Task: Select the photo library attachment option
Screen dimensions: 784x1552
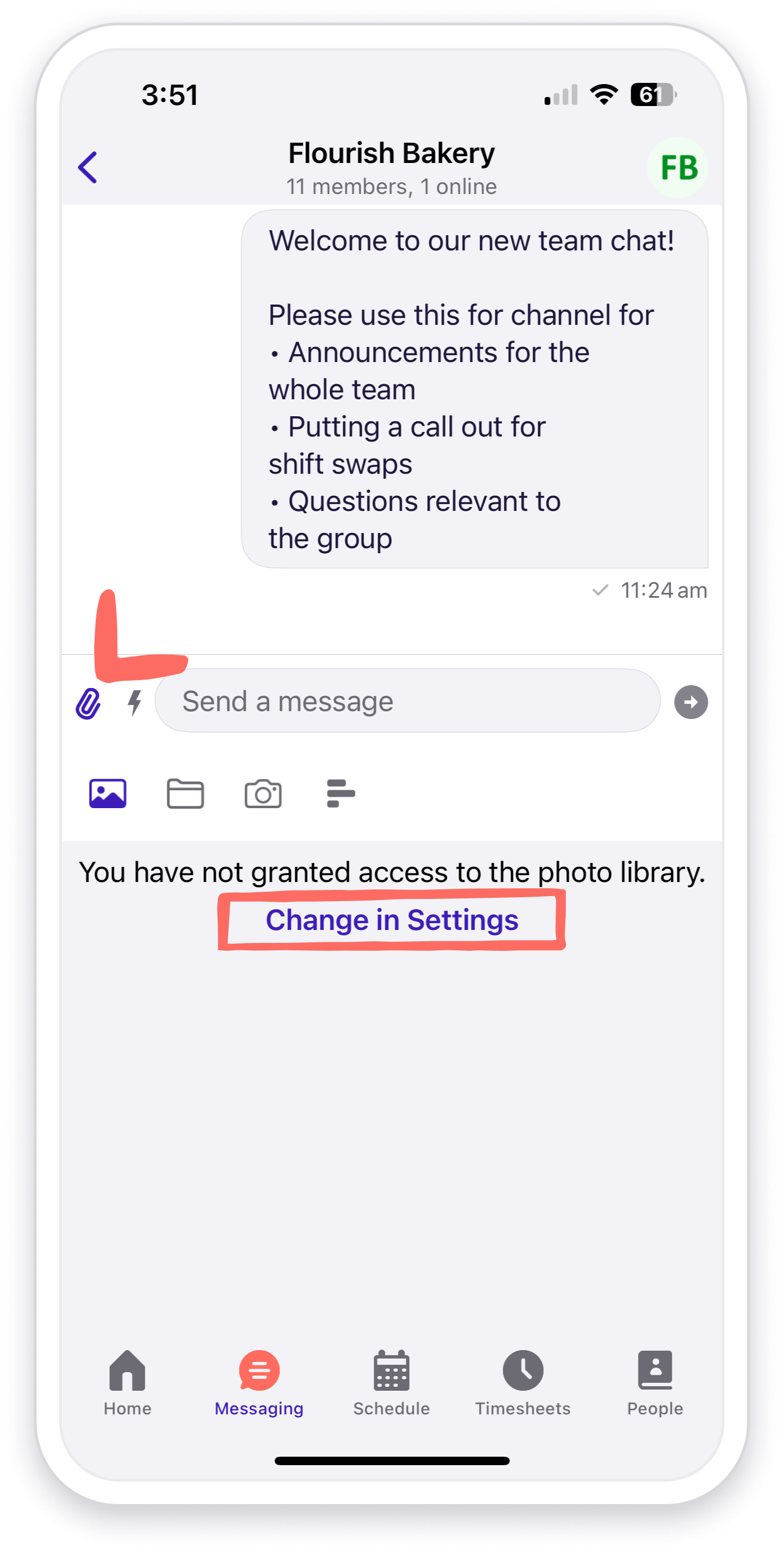Action: (x=108, y=793)
